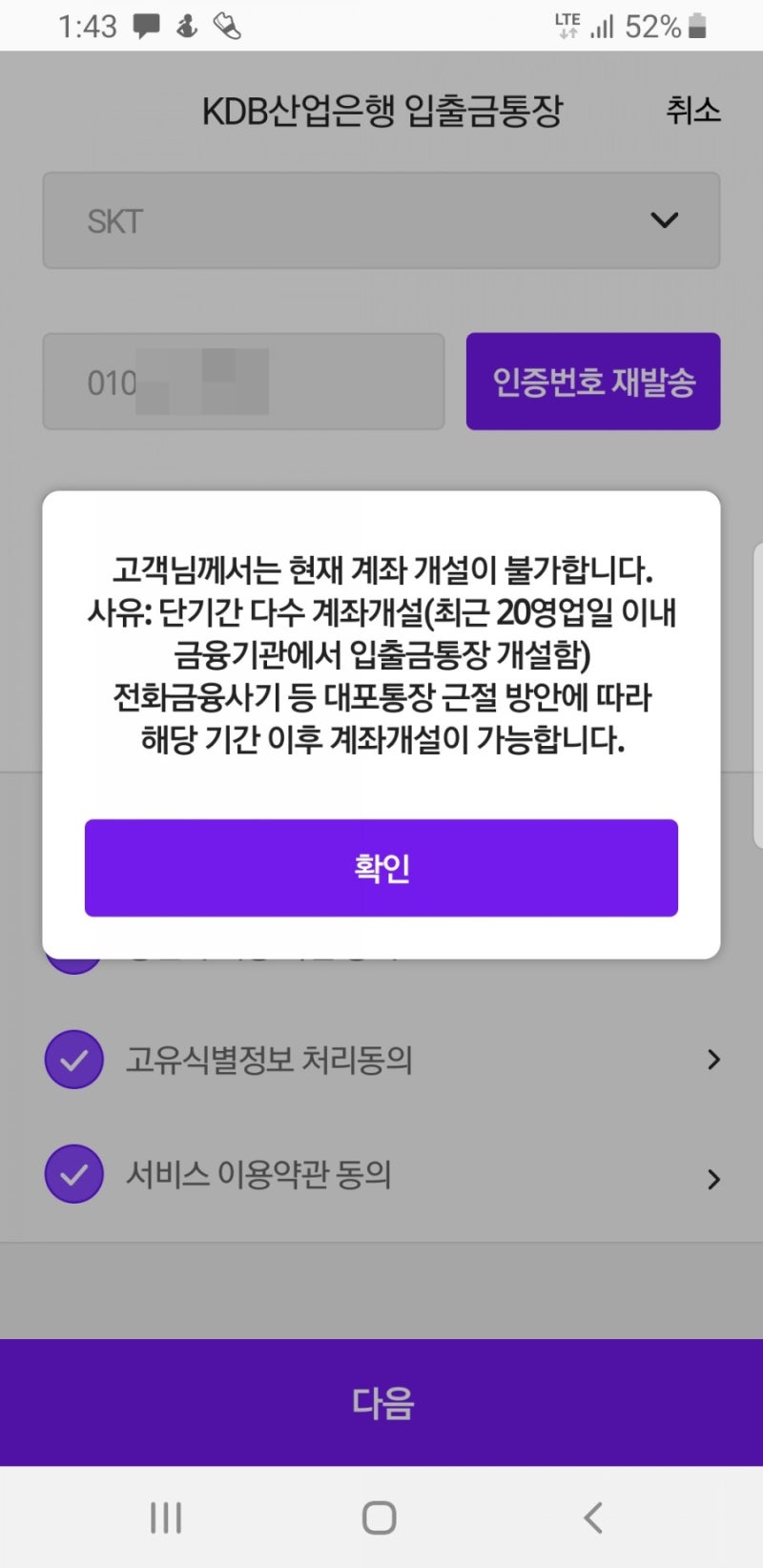Tap the message notification icon in status bar
Screen dimensions: 763x1568
(146, 26)
